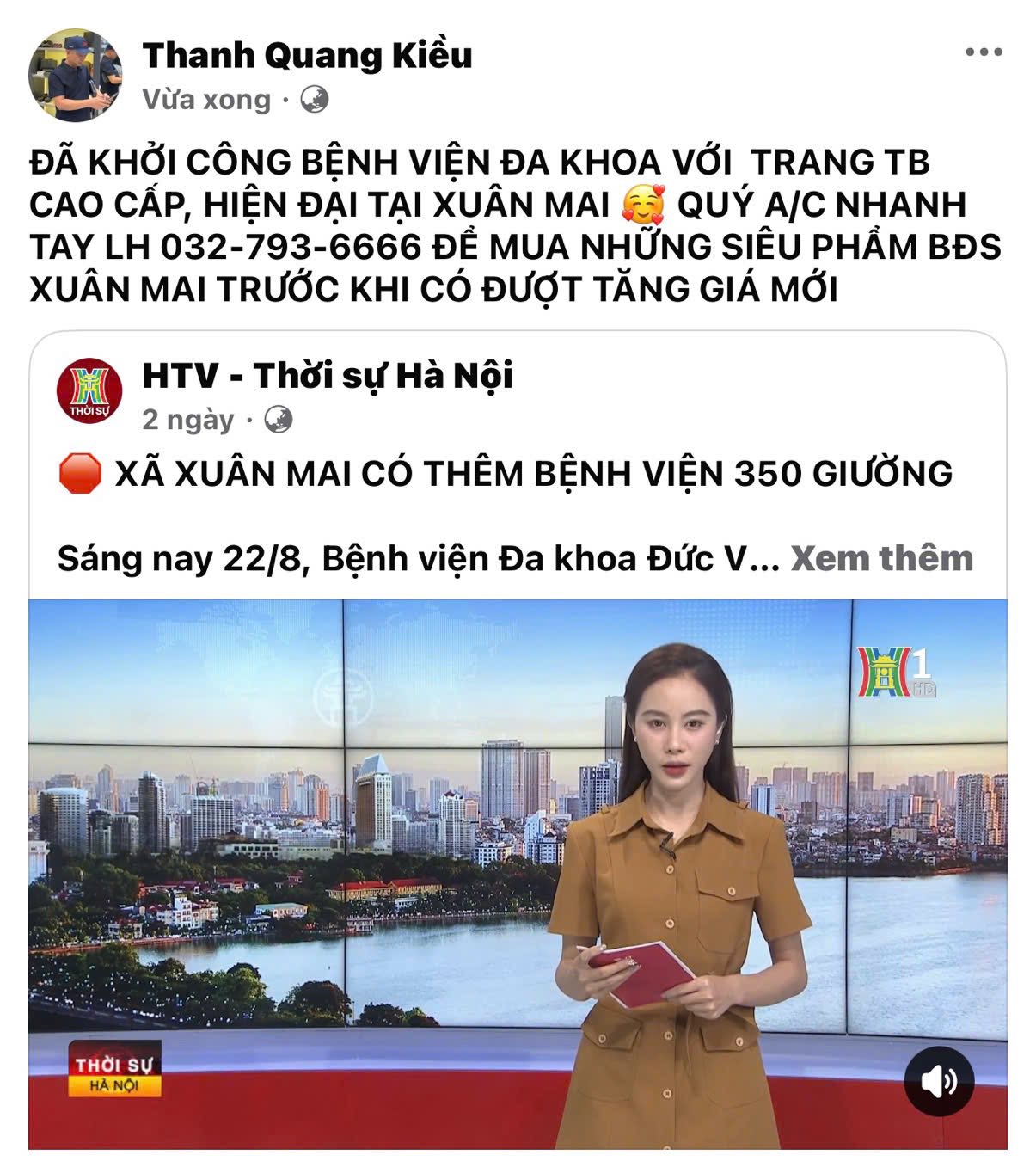Open Thanh Quang Kiều's profile picture

pos(76,75)
